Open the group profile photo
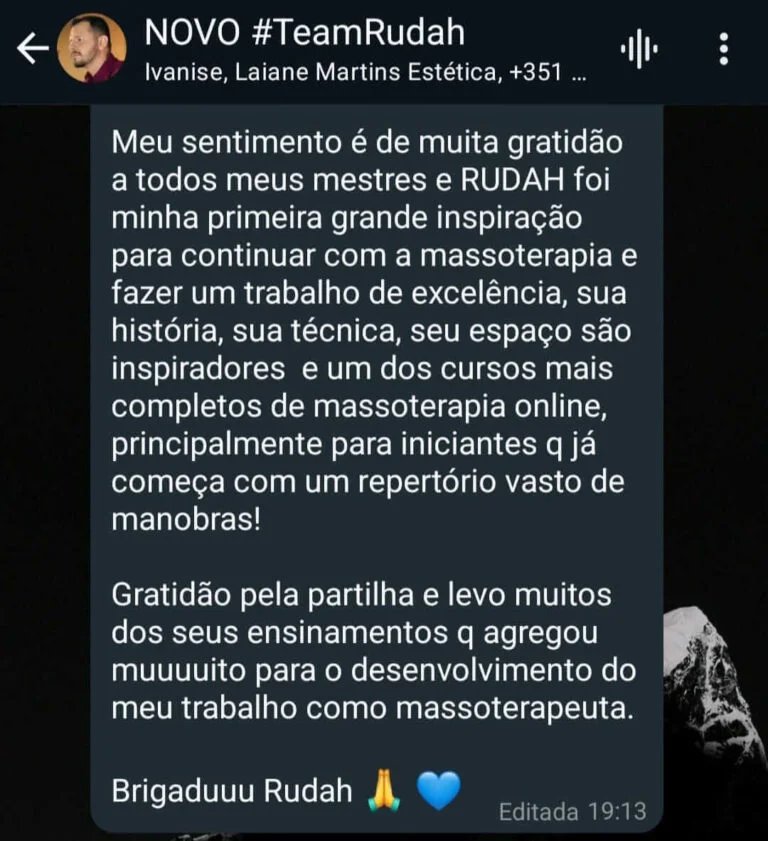 tap(91, 48)
